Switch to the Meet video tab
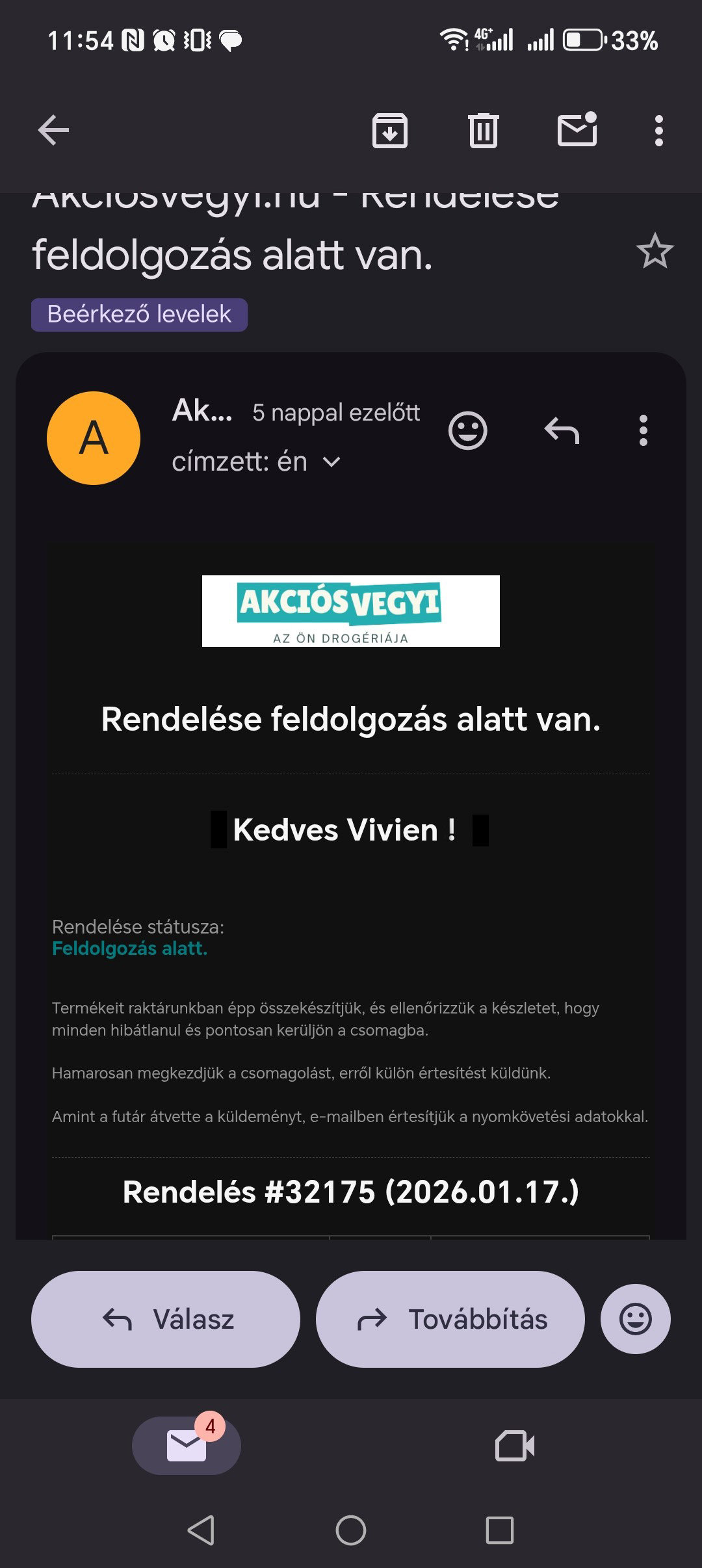The image size is (702, 1568). 515,1446
